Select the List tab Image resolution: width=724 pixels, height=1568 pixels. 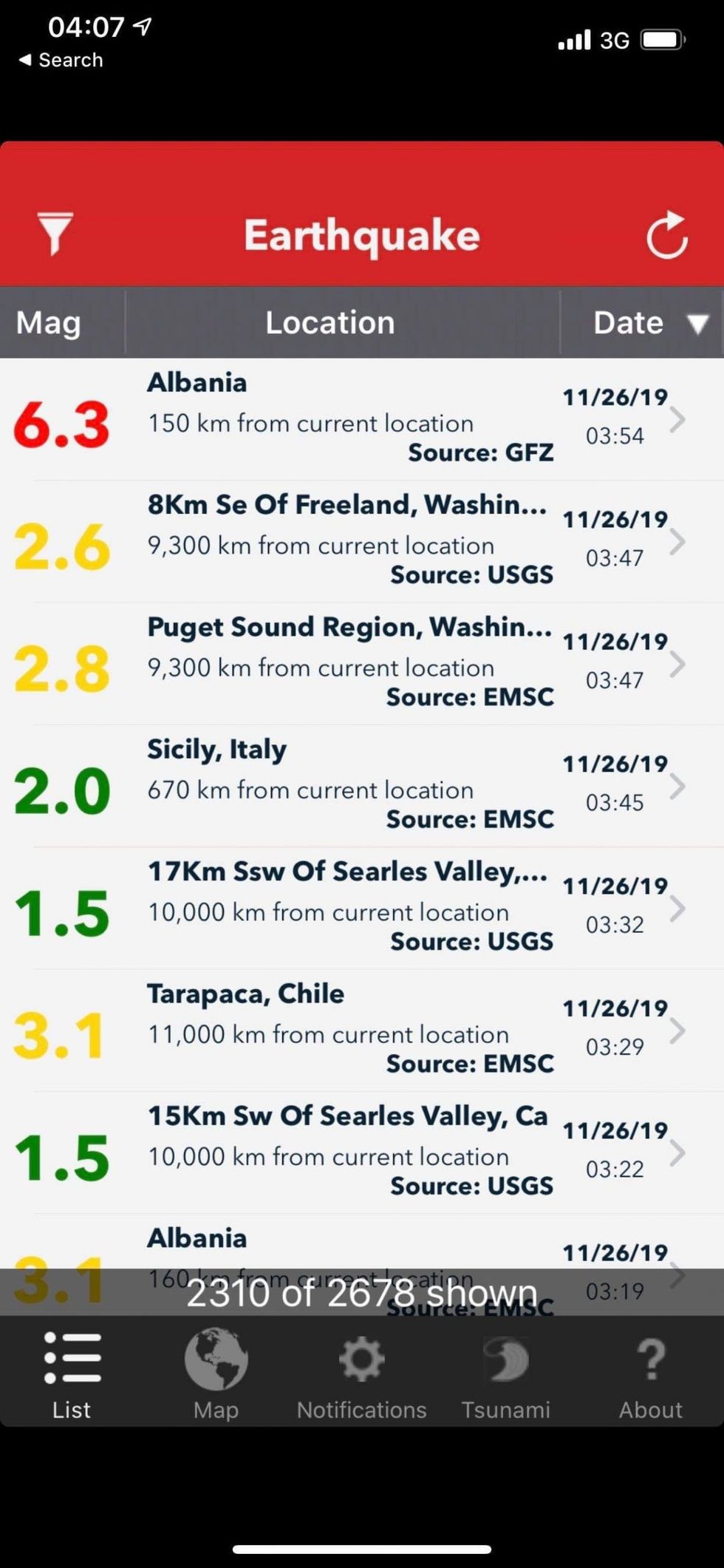click(72, 1374)
